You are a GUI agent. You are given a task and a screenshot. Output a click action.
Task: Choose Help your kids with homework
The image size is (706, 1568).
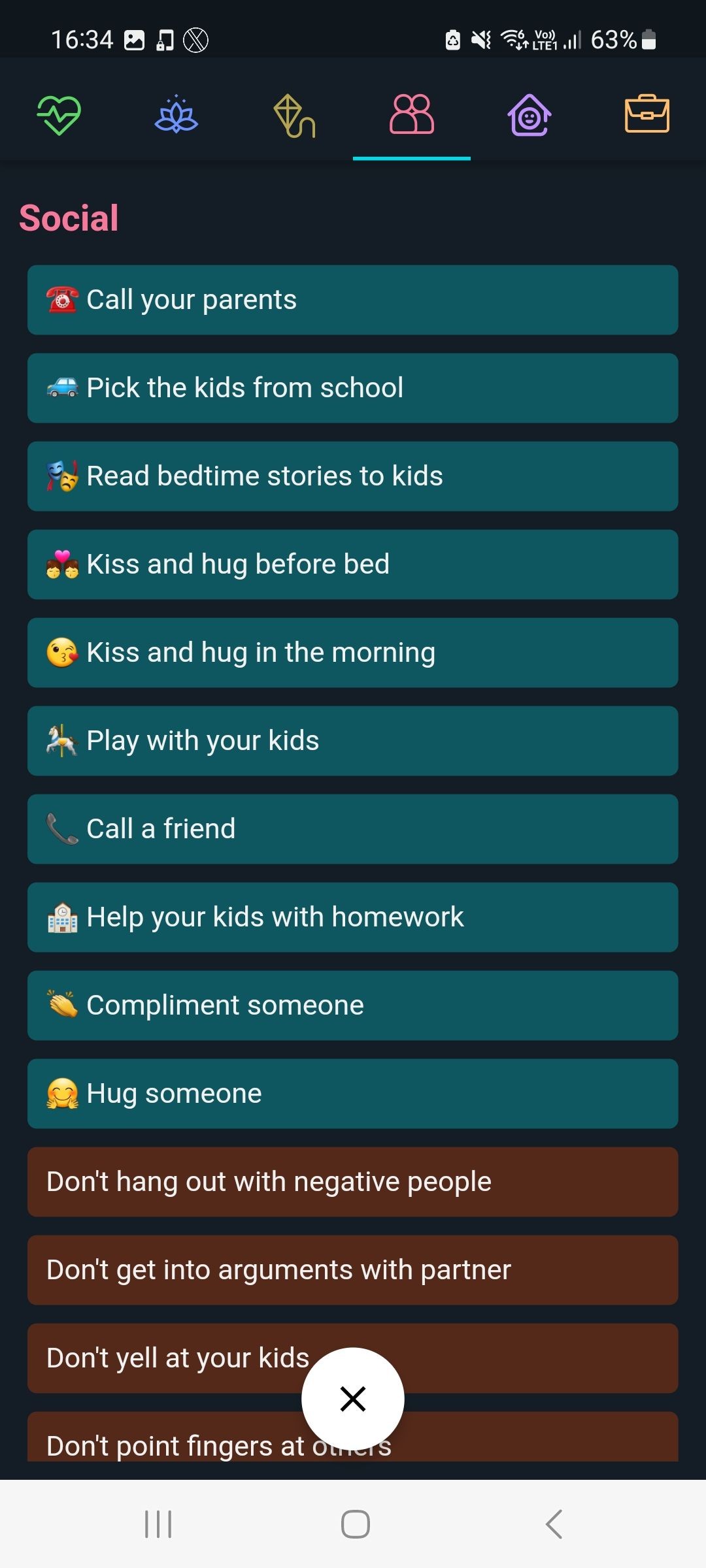pos(353,917)
